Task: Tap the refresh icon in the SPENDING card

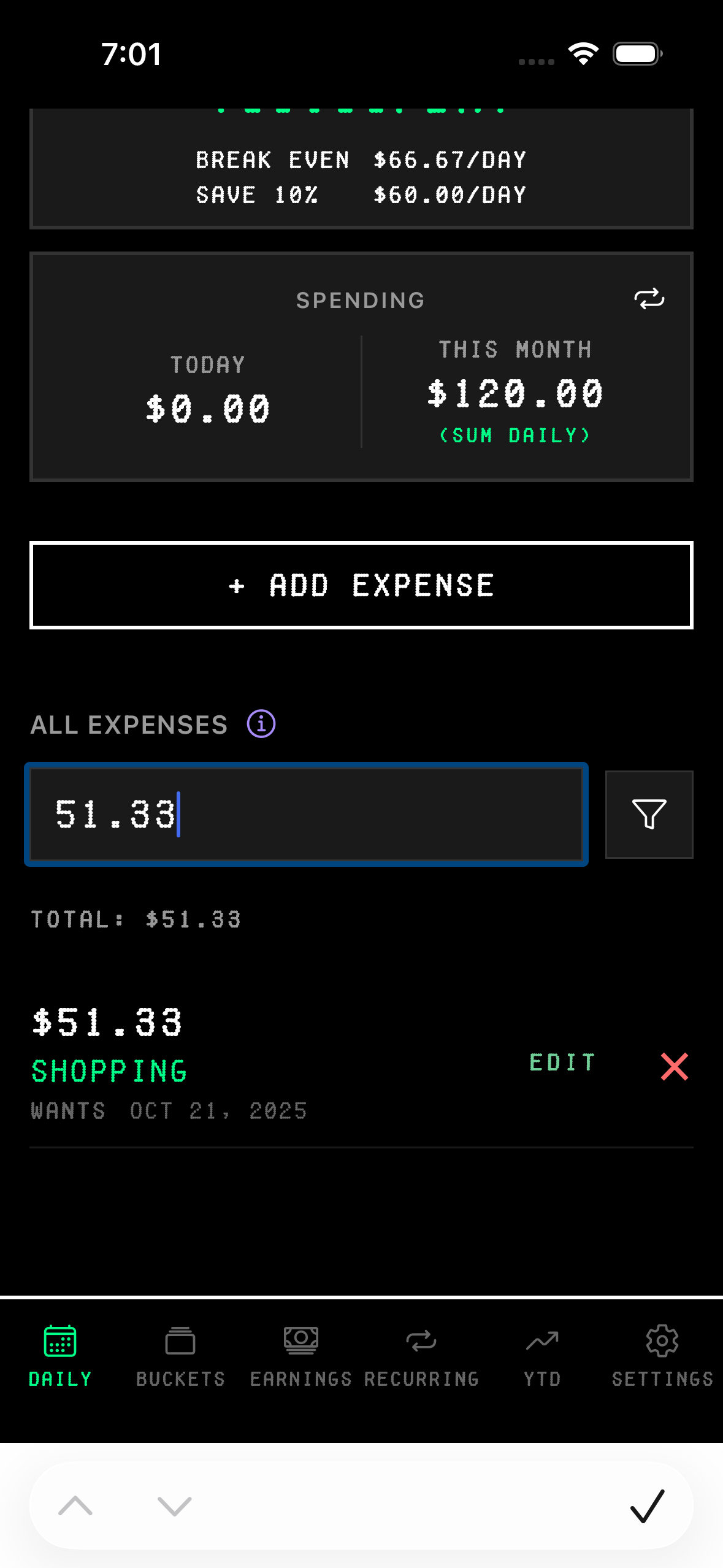Action: coord(649,299)
